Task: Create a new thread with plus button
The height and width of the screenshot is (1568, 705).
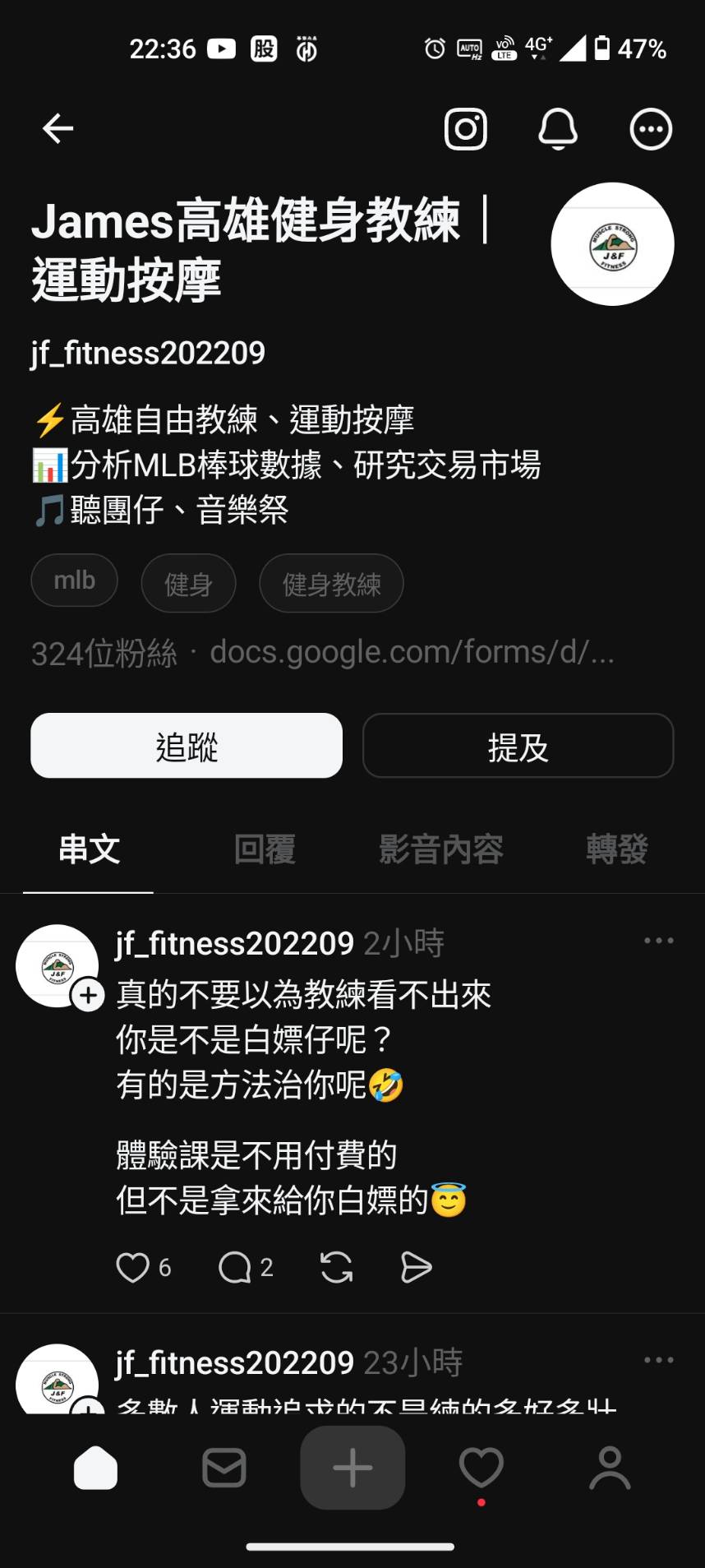Action: tap(352, 1468)
